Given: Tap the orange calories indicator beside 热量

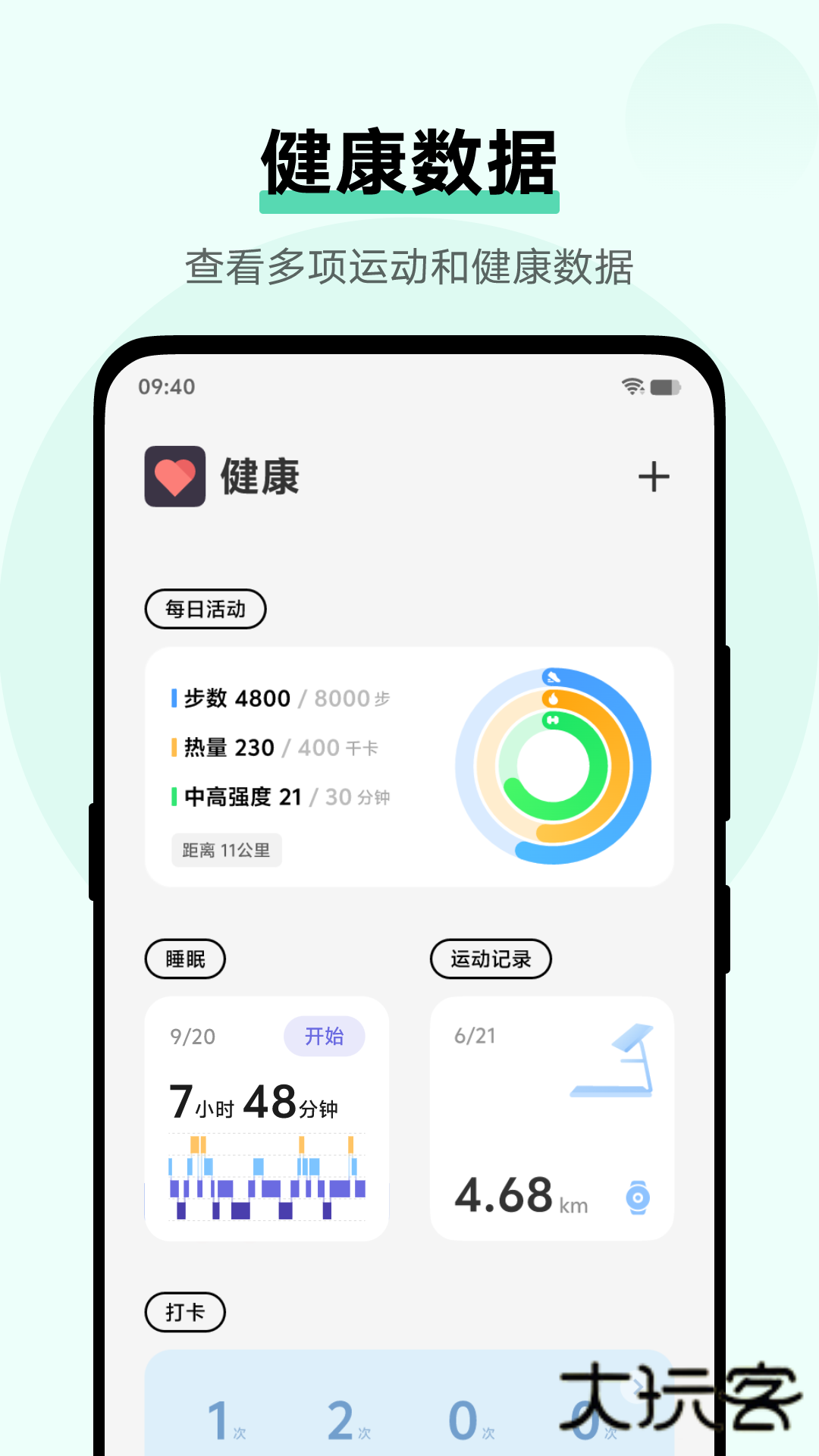Looking at the screenshot, I should point(174,747).
